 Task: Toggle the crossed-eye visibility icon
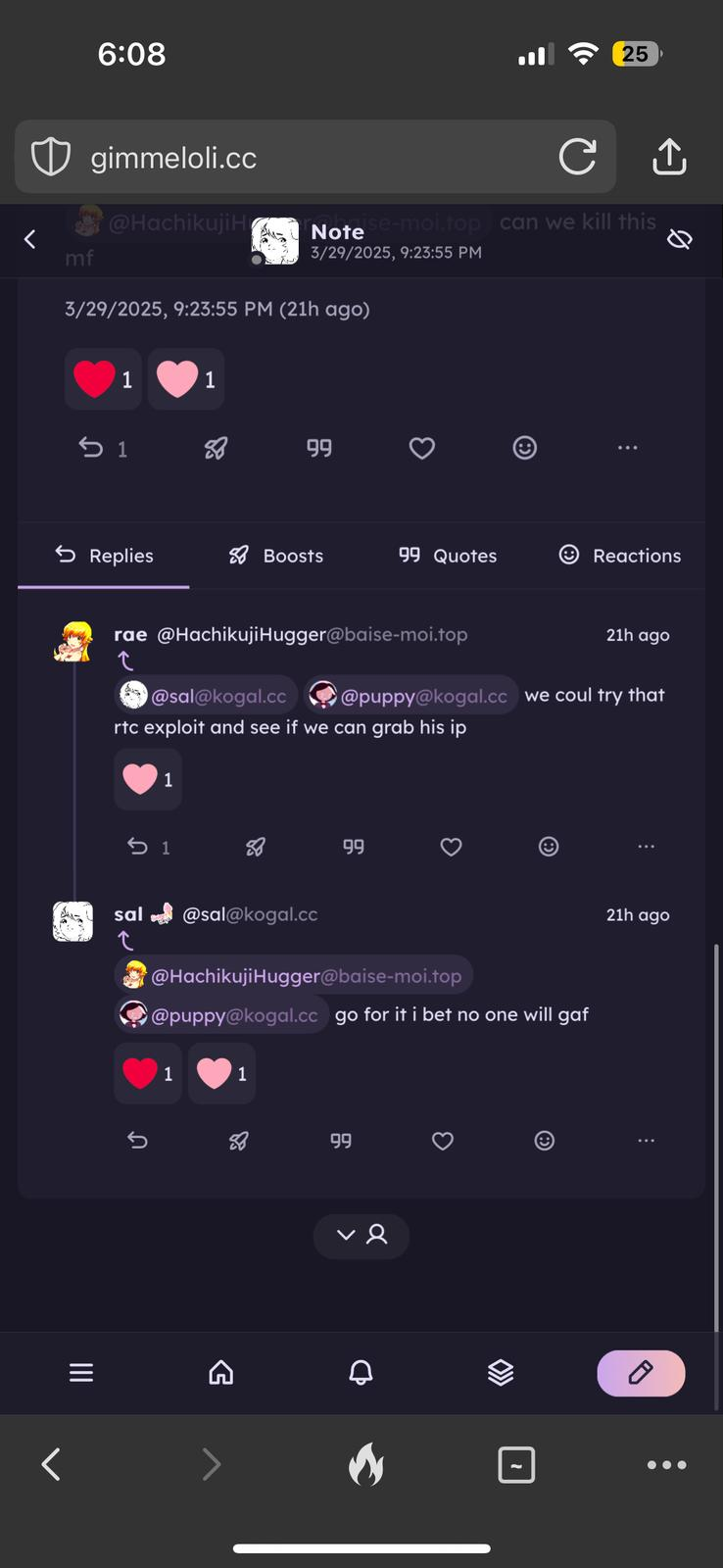pos(679,239)
